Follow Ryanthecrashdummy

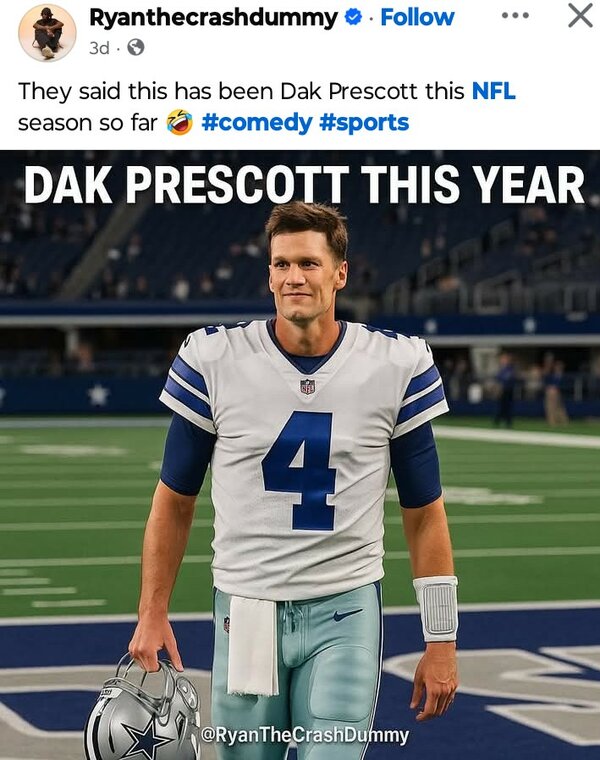pyautogui.click(x=417, y=17)
